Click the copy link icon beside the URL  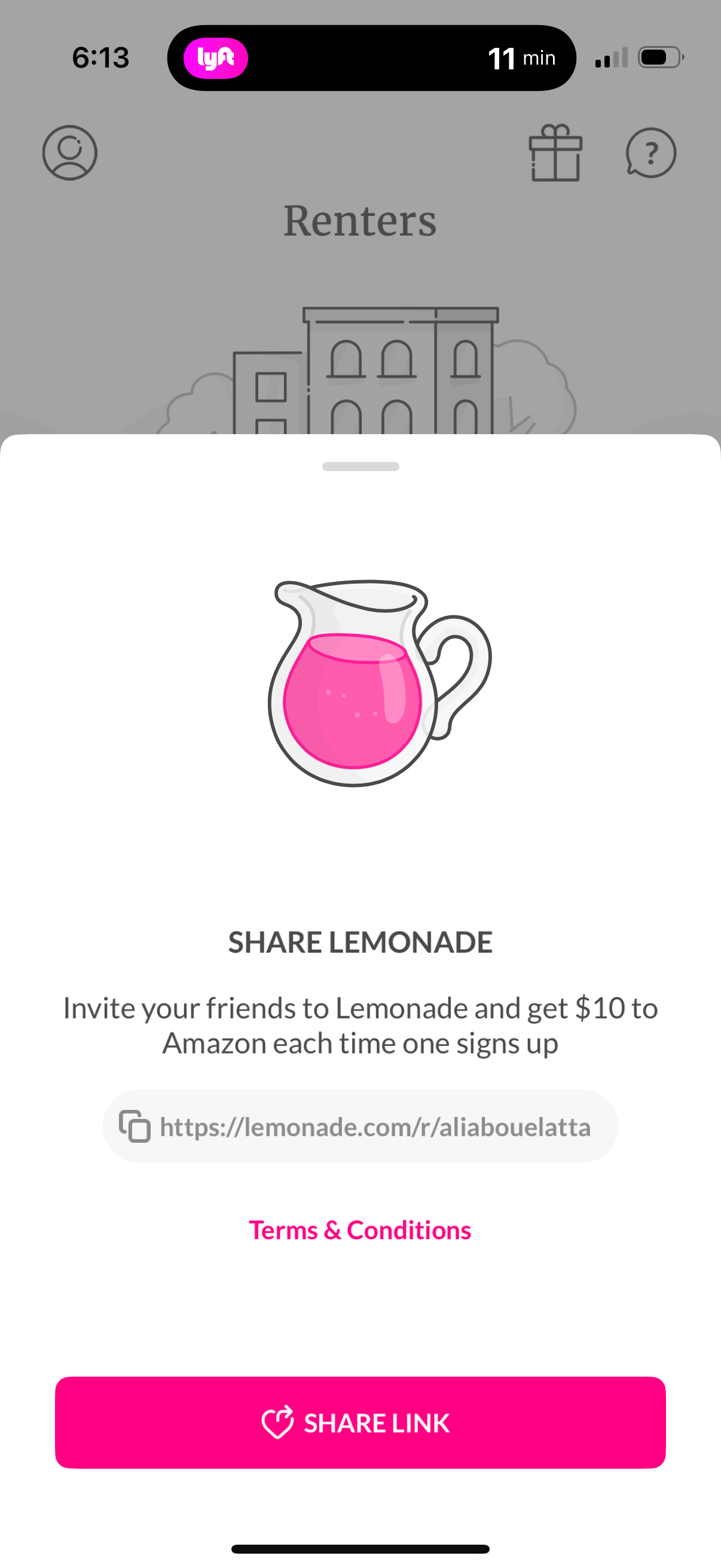click(x=134, y=1126)
